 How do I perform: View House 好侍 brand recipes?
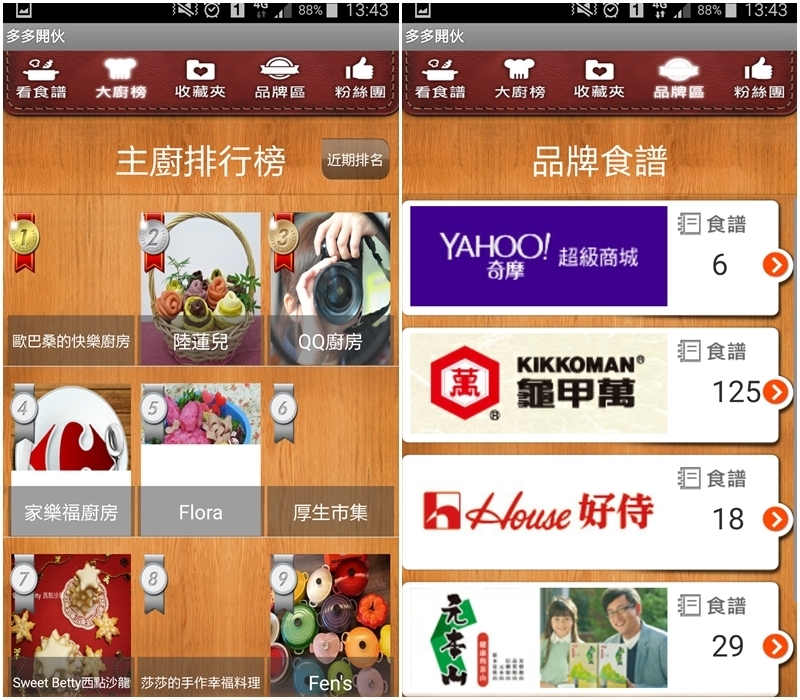[590, 512]
